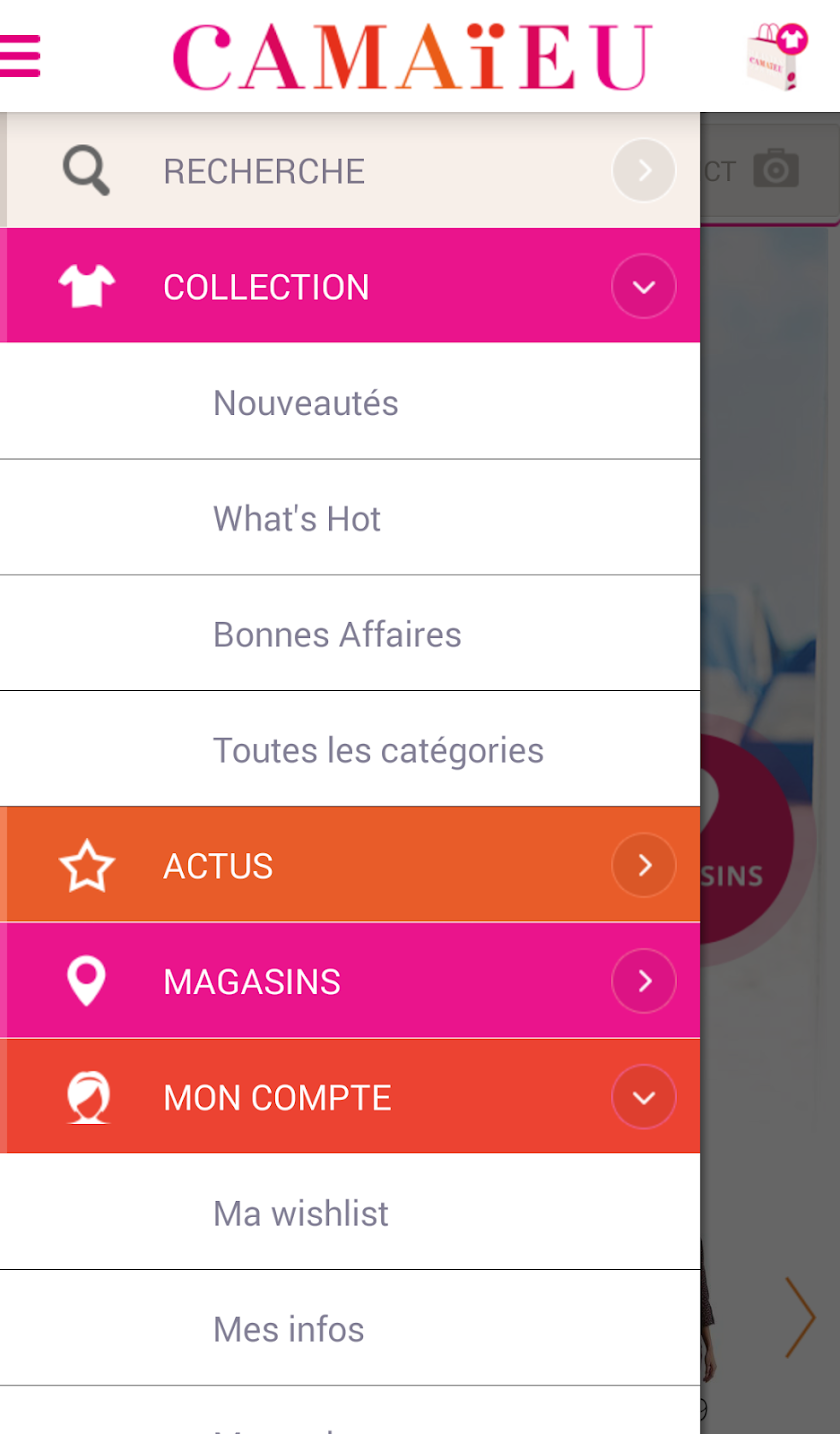The height and width of the screenshot is (1434, 840).
Task: Collapse the Collection section
Action: pyautogui.click(x=644, y=287)
